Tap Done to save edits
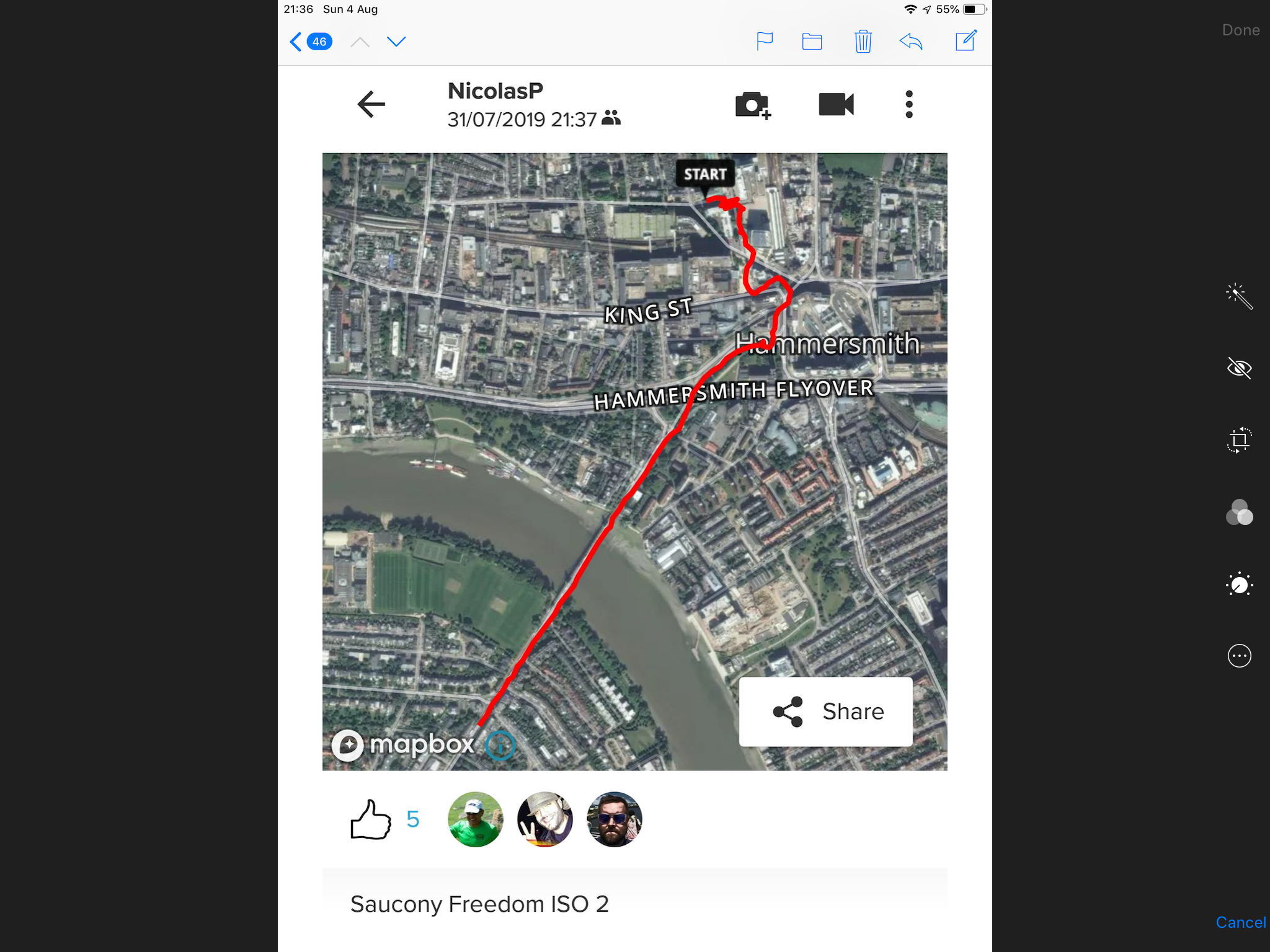 pos(1240,30)
